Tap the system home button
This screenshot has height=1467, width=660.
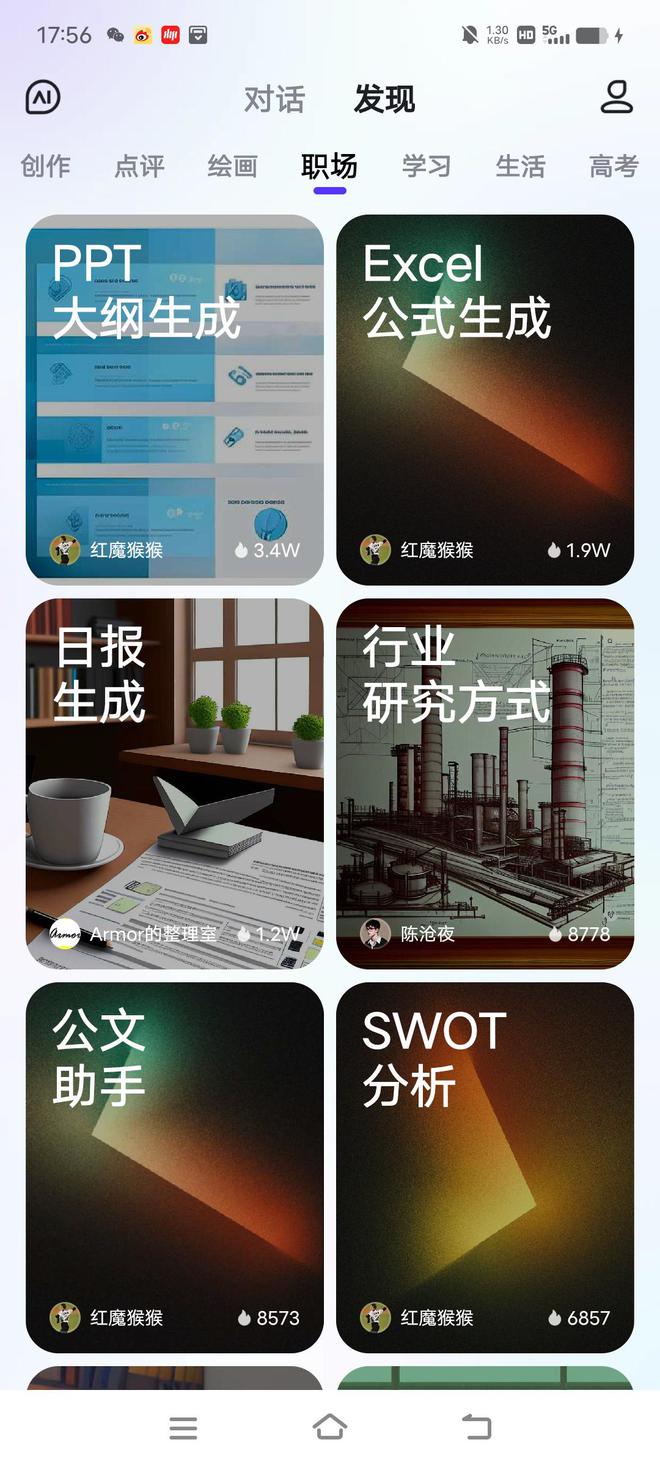coord(330,1427)
